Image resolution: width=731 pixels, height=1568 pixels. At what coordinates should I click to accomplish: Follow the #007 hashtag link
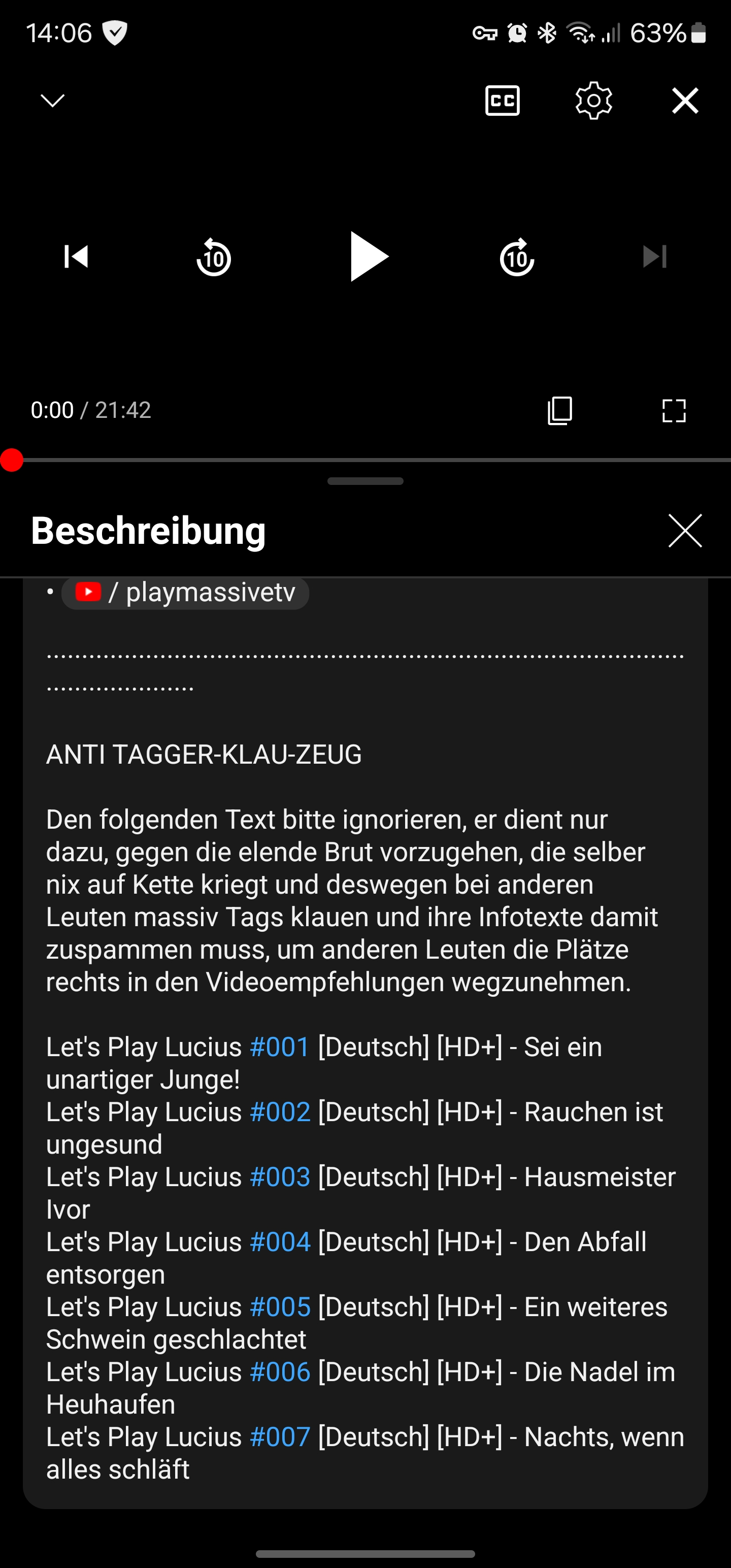tap(280, 1436)
